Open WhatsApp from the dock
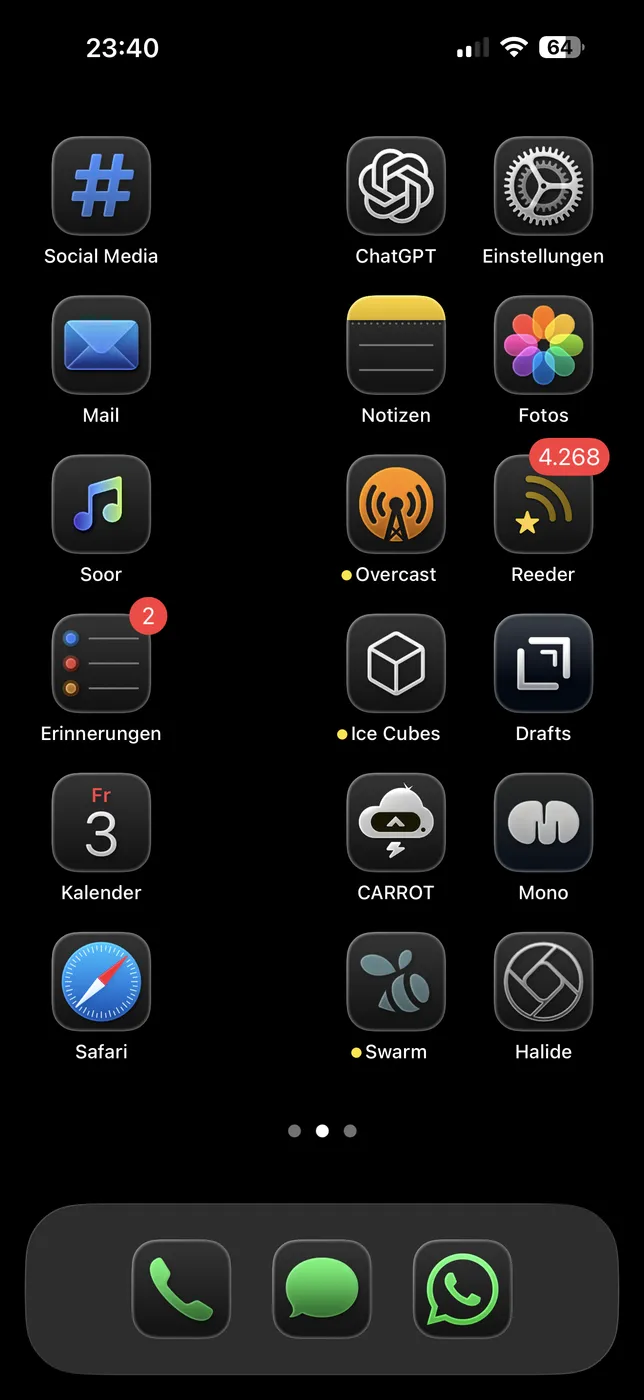The height and width of the screenshot is (1400, 644). click(462, 1288)
